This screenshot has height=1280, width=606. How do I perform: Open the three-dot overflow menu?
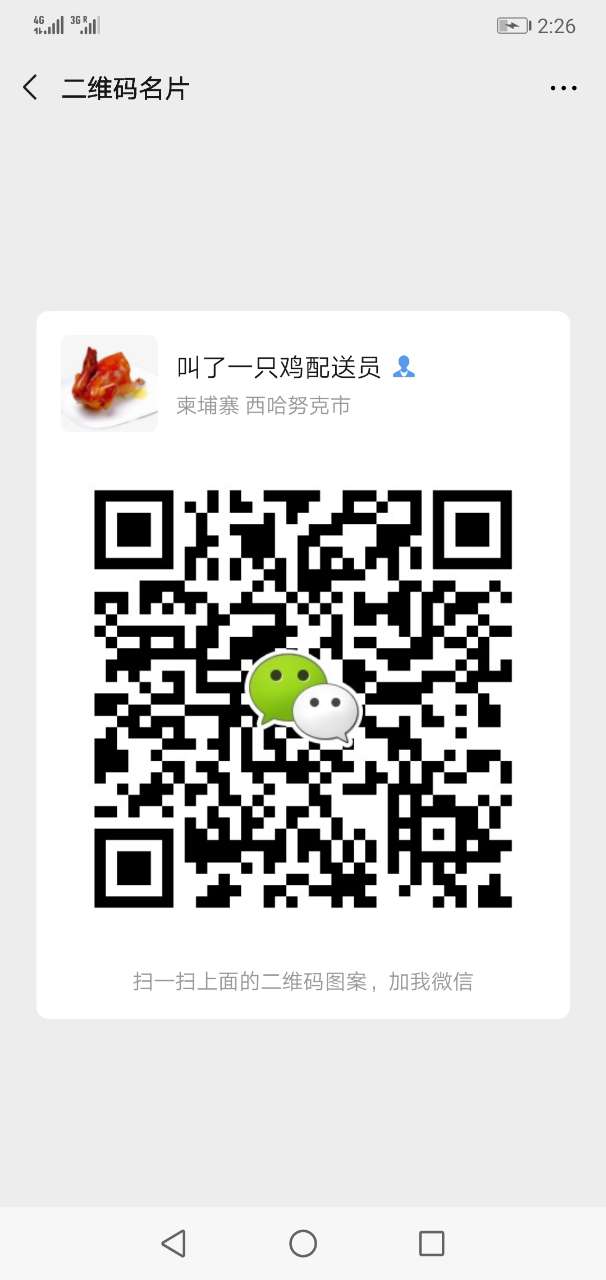[563, 89]
